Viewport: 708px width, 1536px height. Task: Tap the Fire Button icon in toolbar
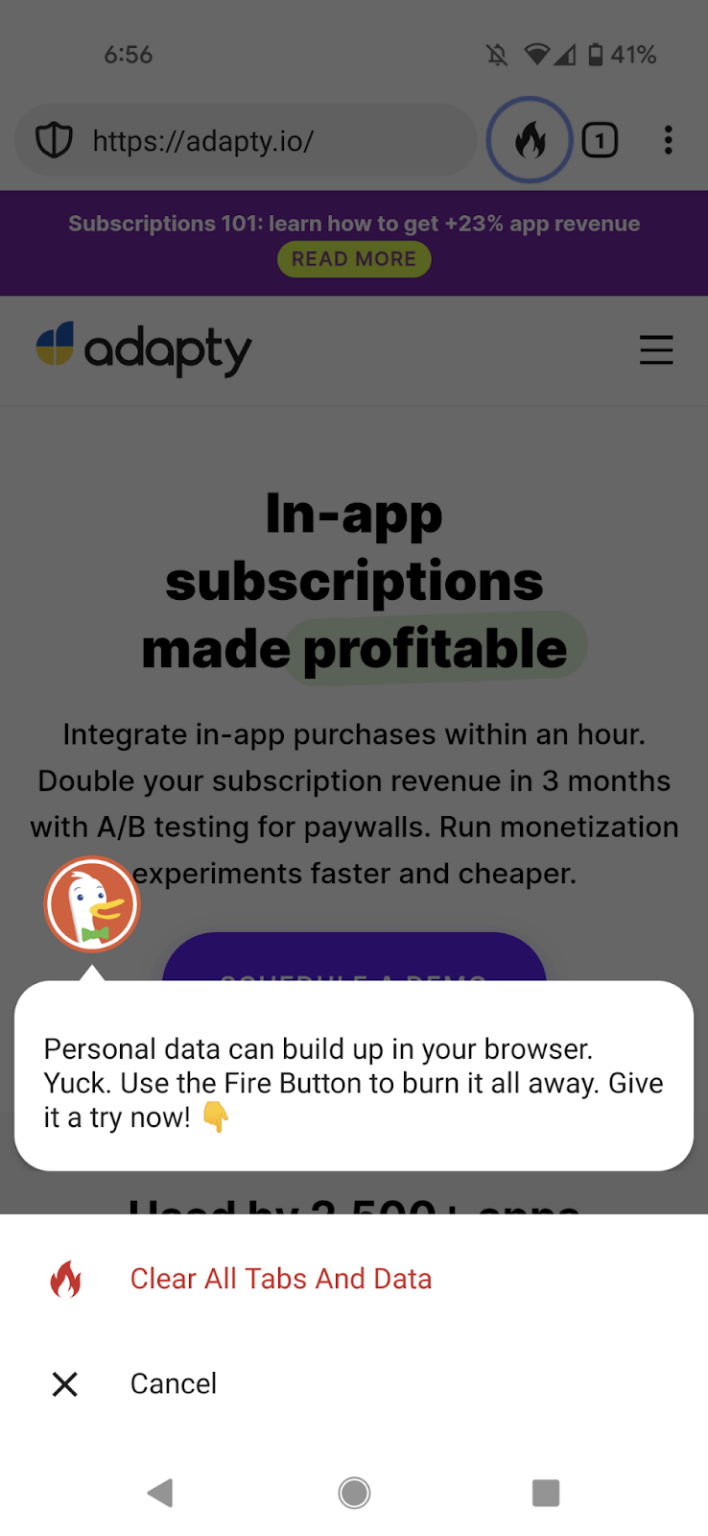pyautogui.click(x=529, y=141)
